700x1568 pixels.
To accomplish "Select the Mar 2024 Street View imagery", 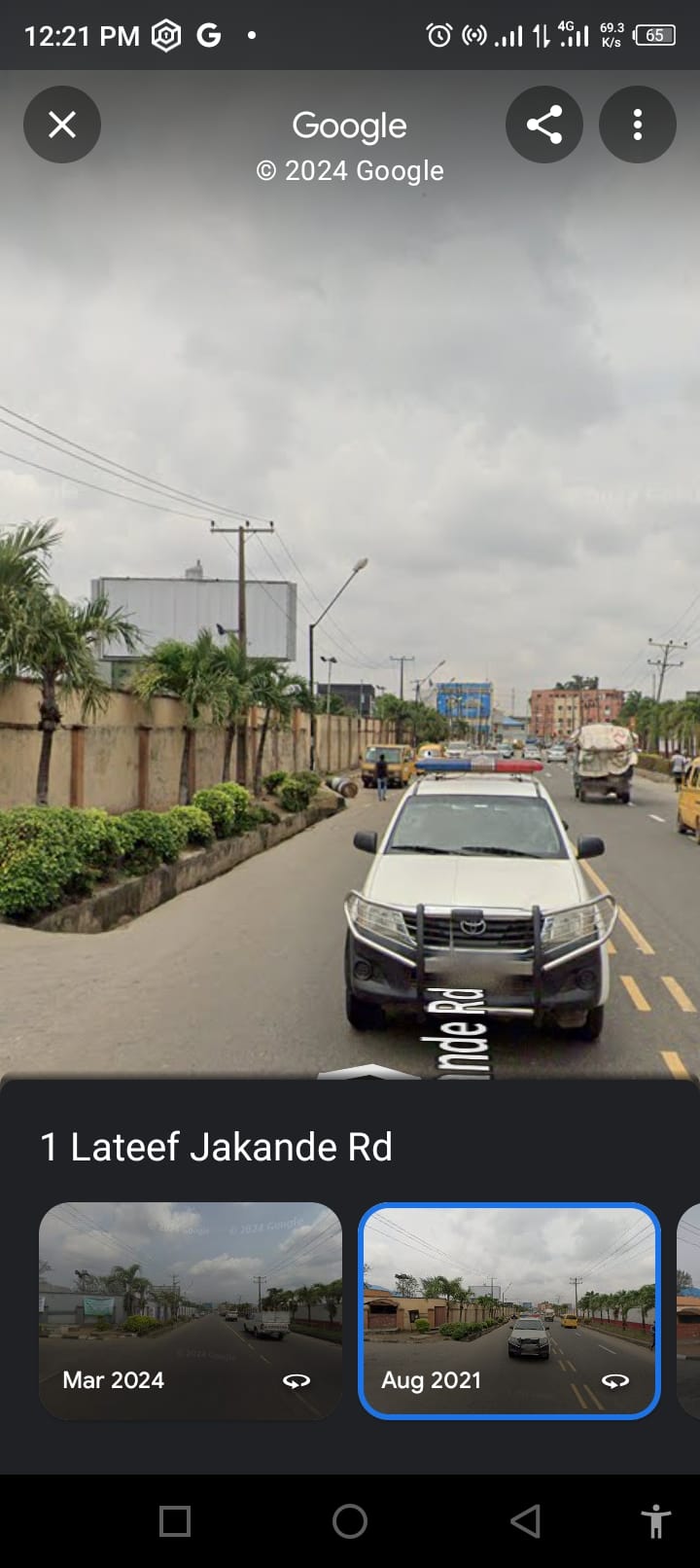I will point(191,1310).
